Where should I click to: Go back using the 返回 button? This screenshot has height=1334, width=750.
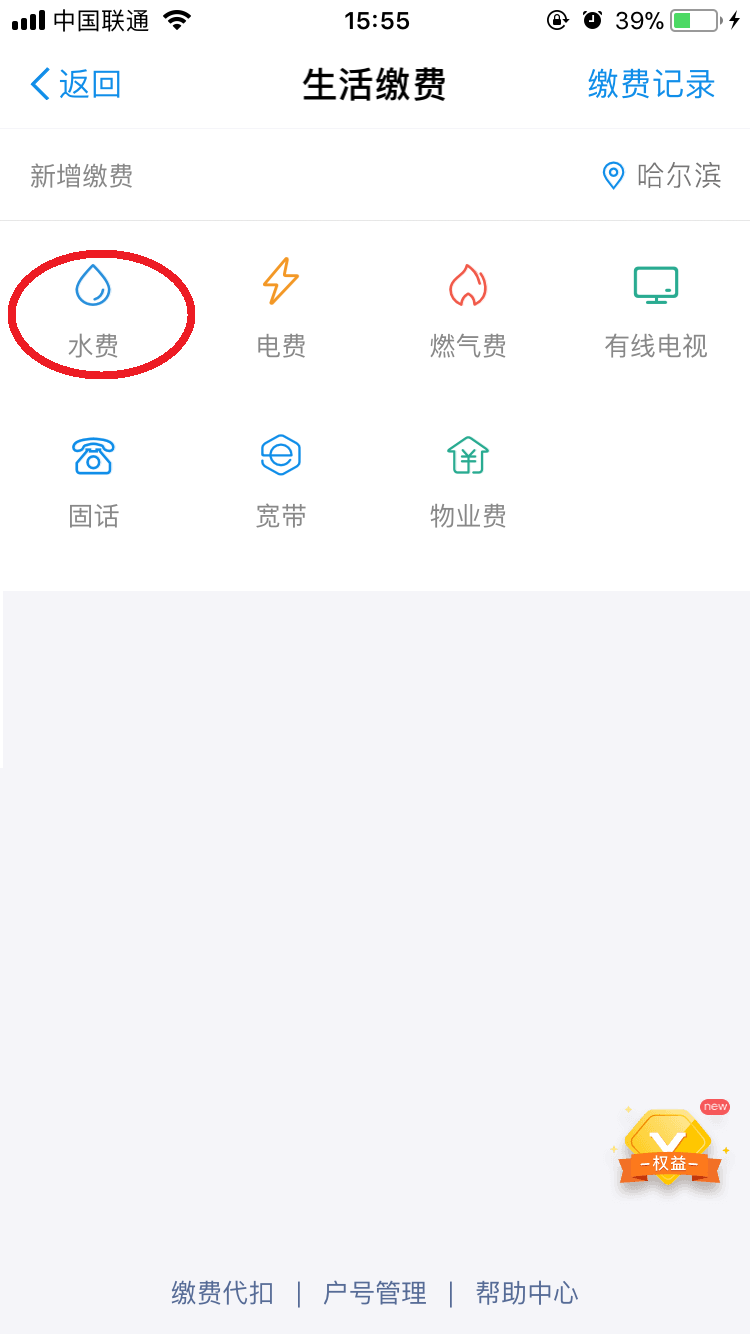(76, 84)
